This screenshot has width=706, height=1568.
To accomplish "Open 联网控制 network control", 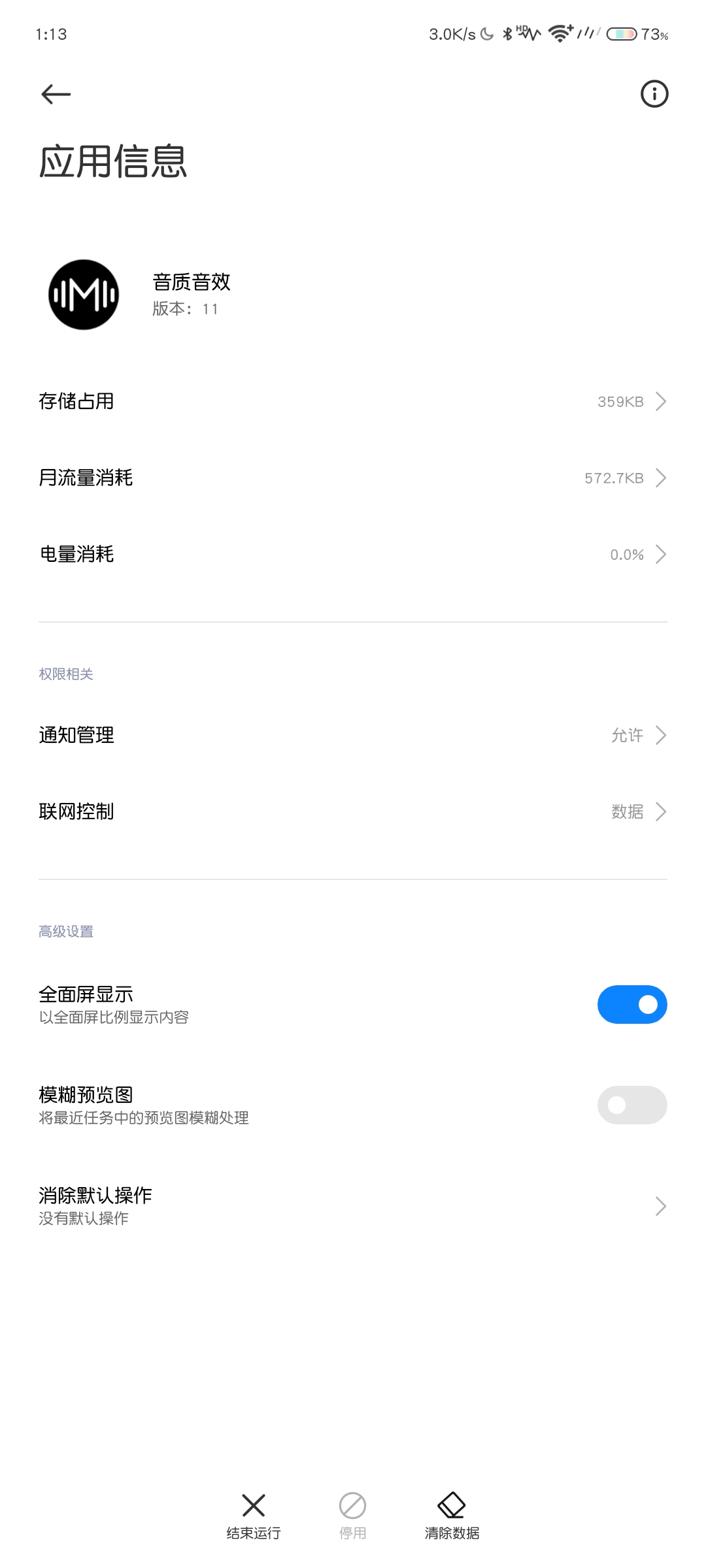I will 353,811.
